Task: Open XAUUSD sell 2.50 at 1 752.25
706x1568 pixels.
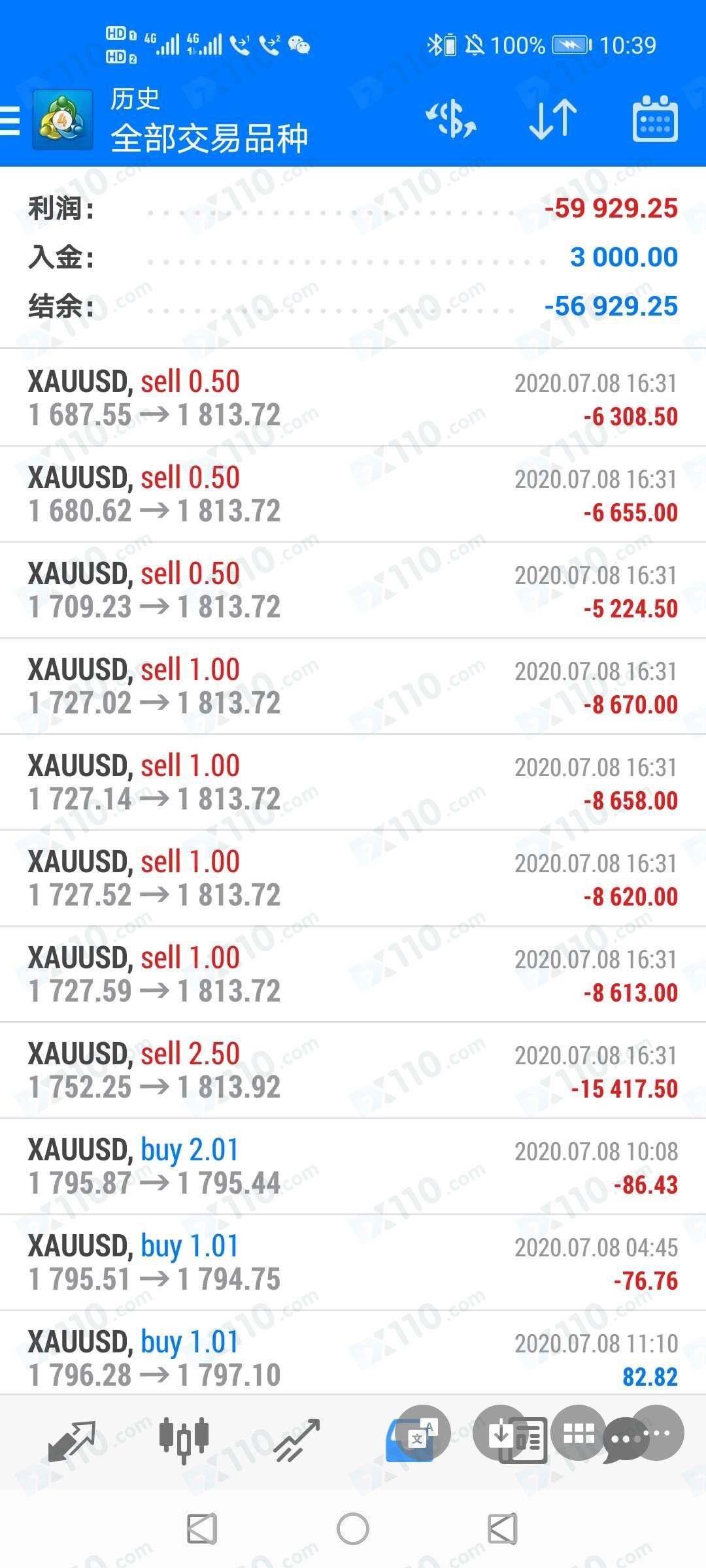Action: [353, 1070]
